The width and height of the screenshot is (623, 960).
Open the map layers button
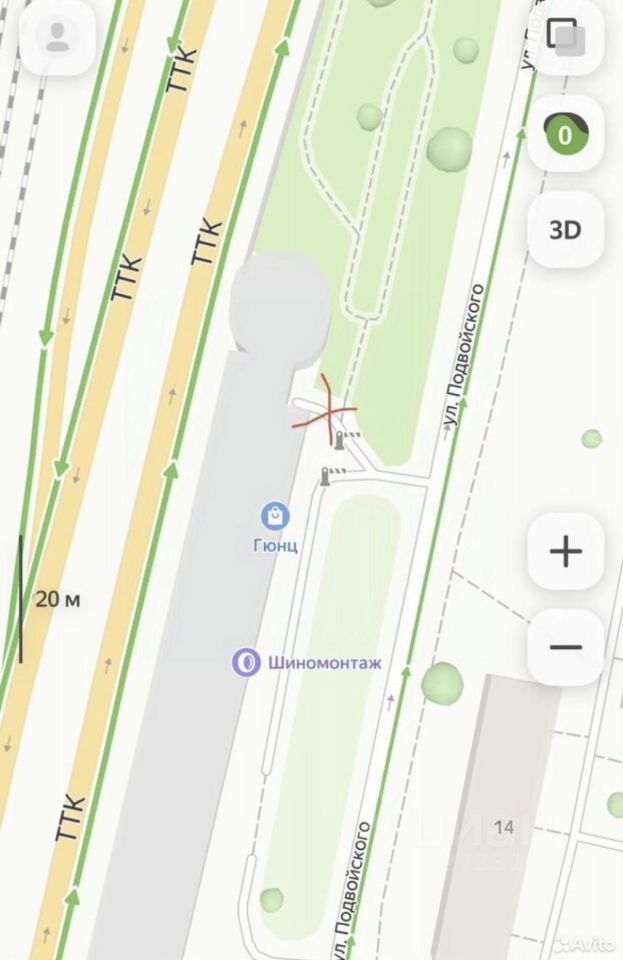[566, 37]
